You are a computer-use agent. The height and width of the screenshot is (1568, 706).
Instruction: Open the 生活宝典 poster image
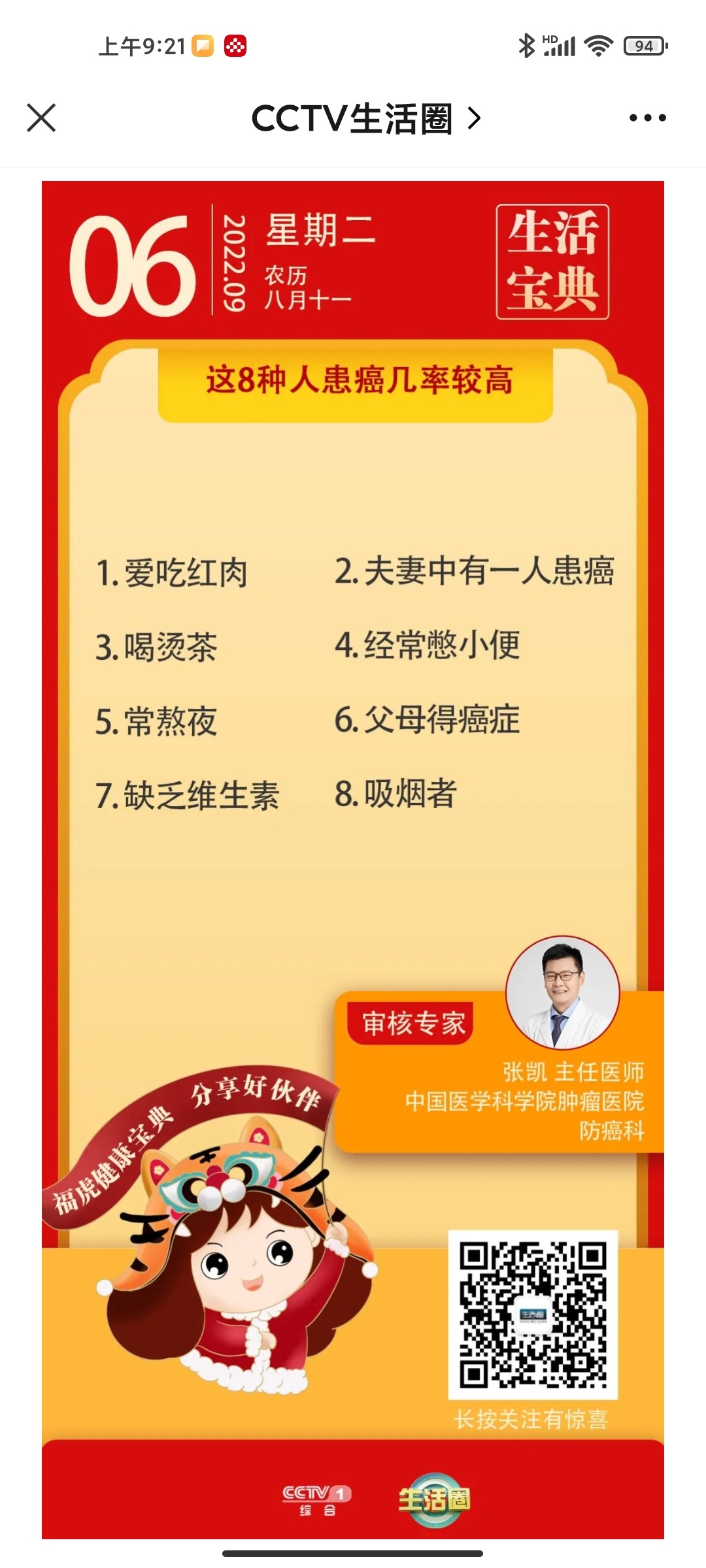[353, 849]
